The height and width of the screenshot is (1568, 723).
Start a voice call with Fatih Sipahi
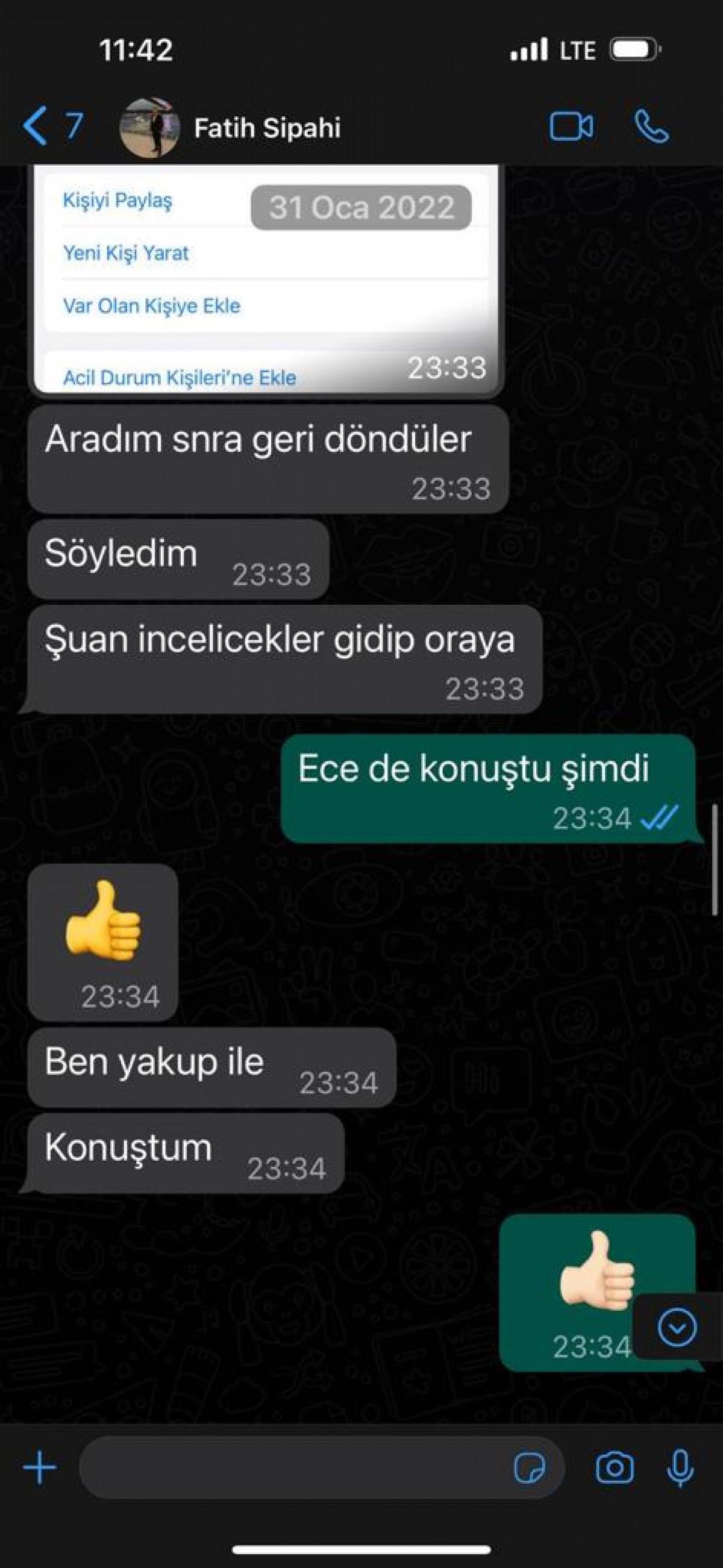(651, 127)
